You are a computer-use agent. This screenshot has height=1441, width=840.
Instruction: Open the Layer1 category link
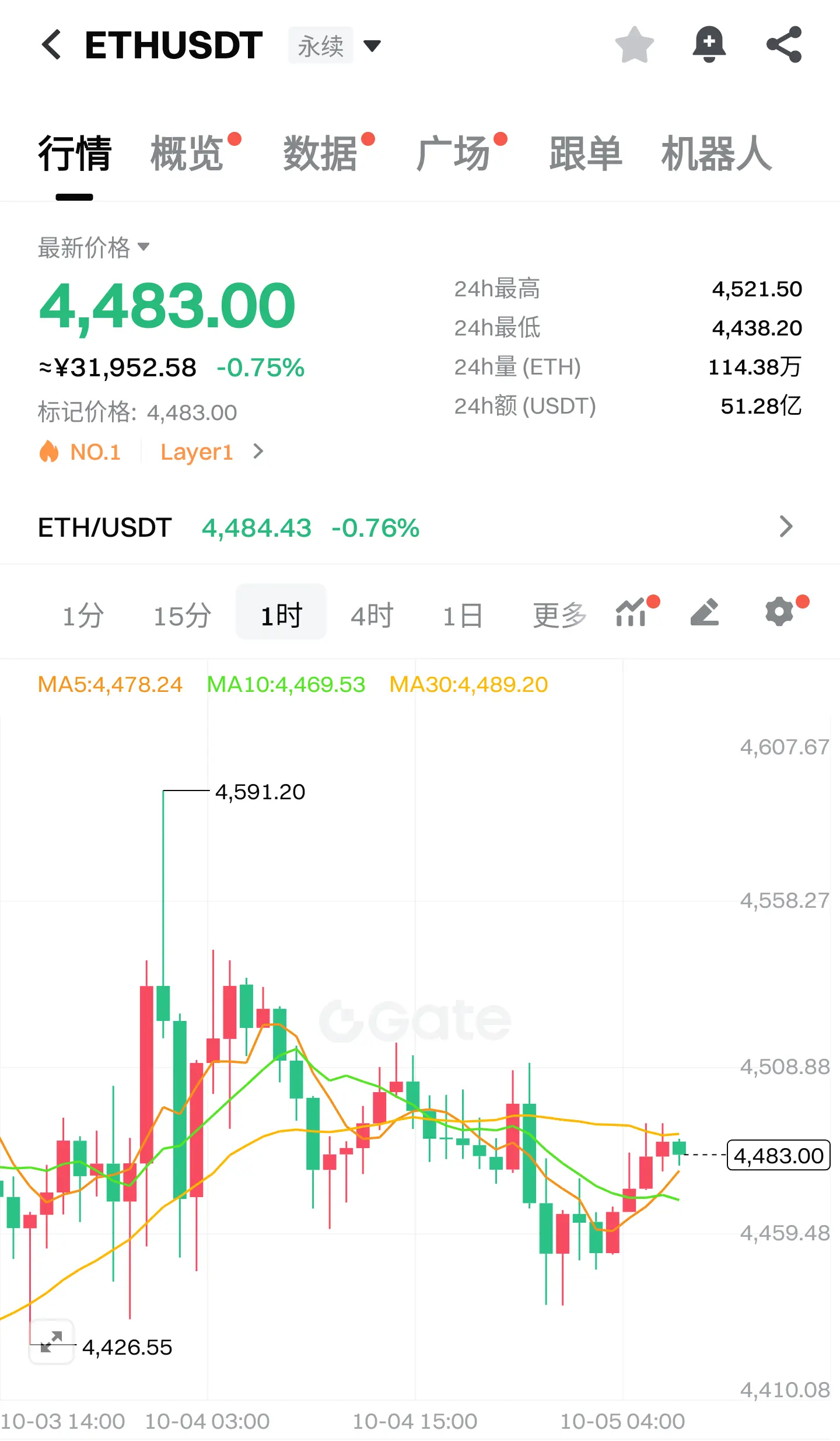[x=197, y=452]
